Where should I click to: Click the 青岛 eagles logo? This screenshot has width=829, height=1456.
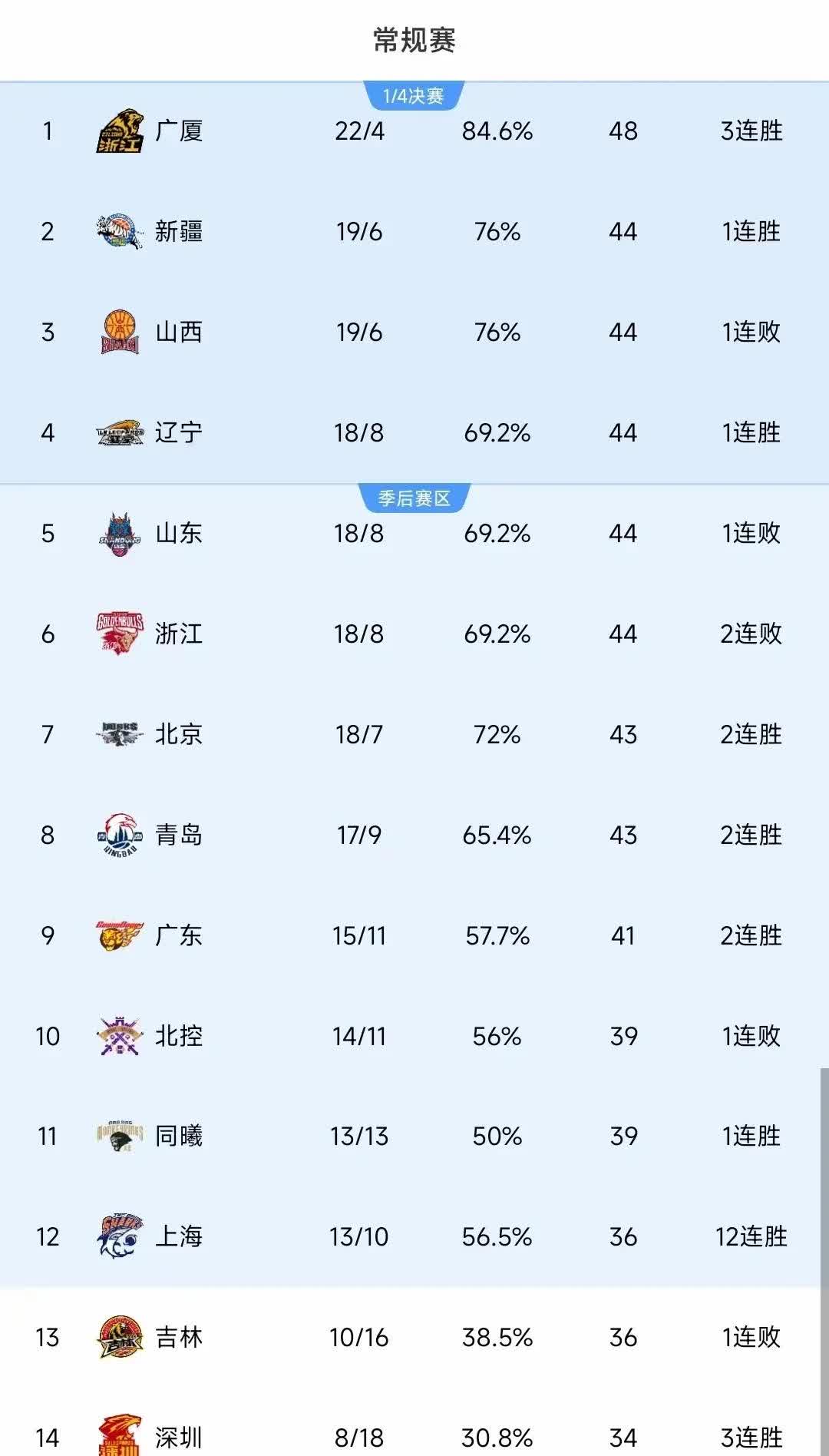[x=119, y=836]
